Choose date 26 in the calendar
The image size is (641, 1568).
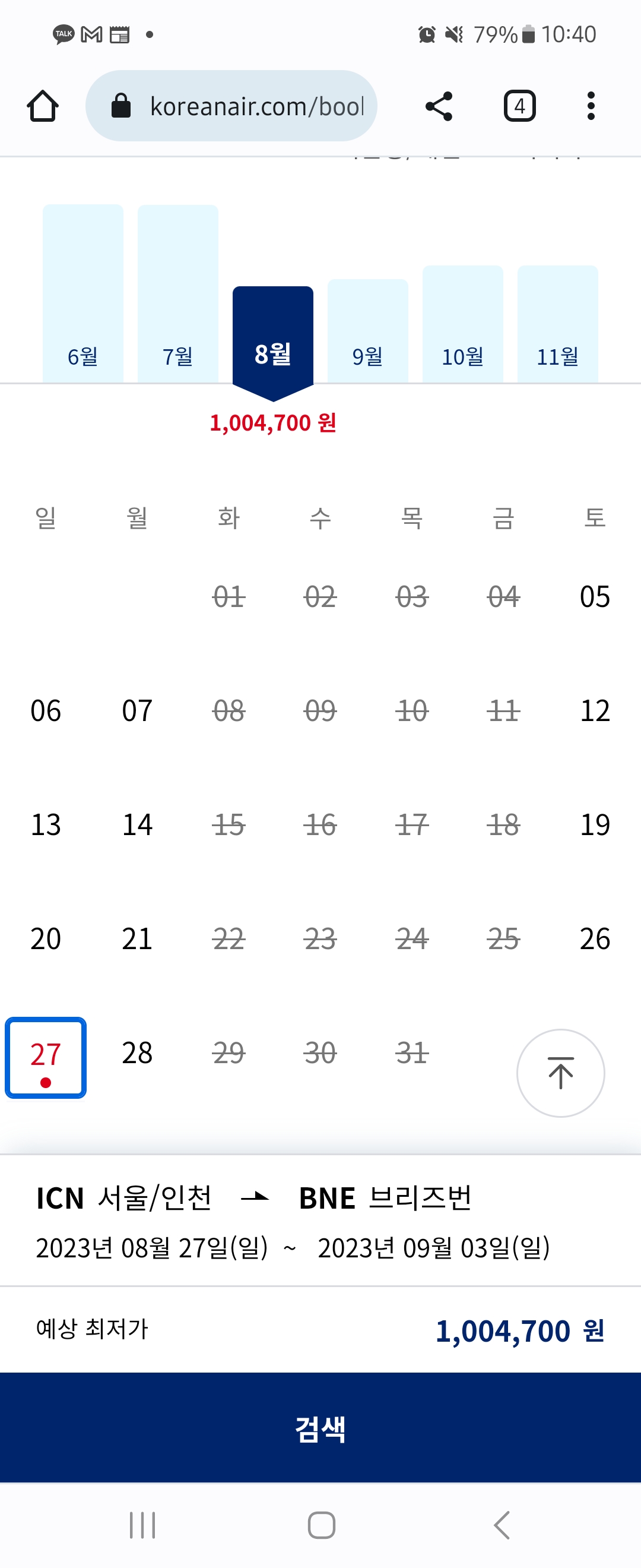pos(594,938)
